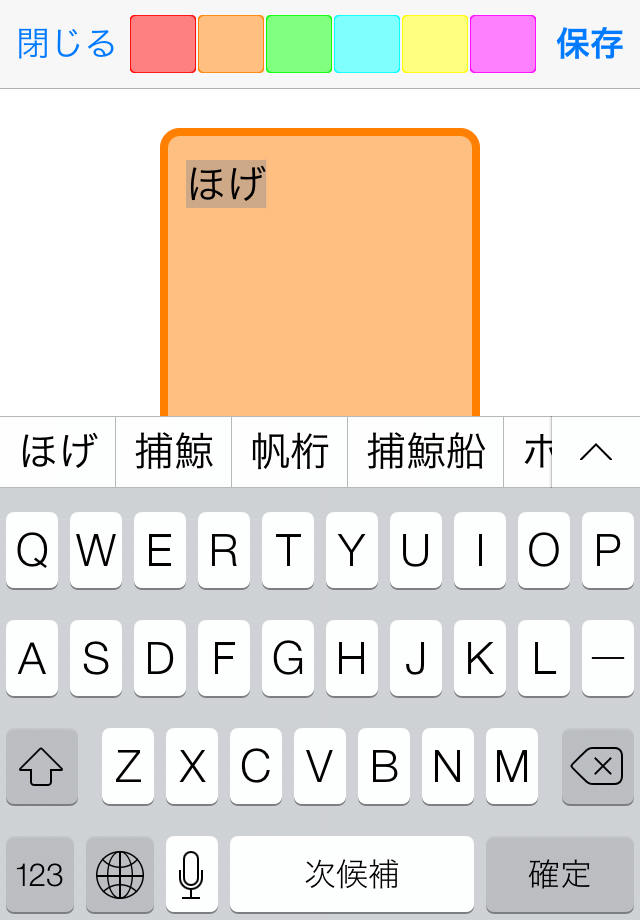Choose the green color swatch
This screenshot has width=640, height=920.
[x=299, y=44]
